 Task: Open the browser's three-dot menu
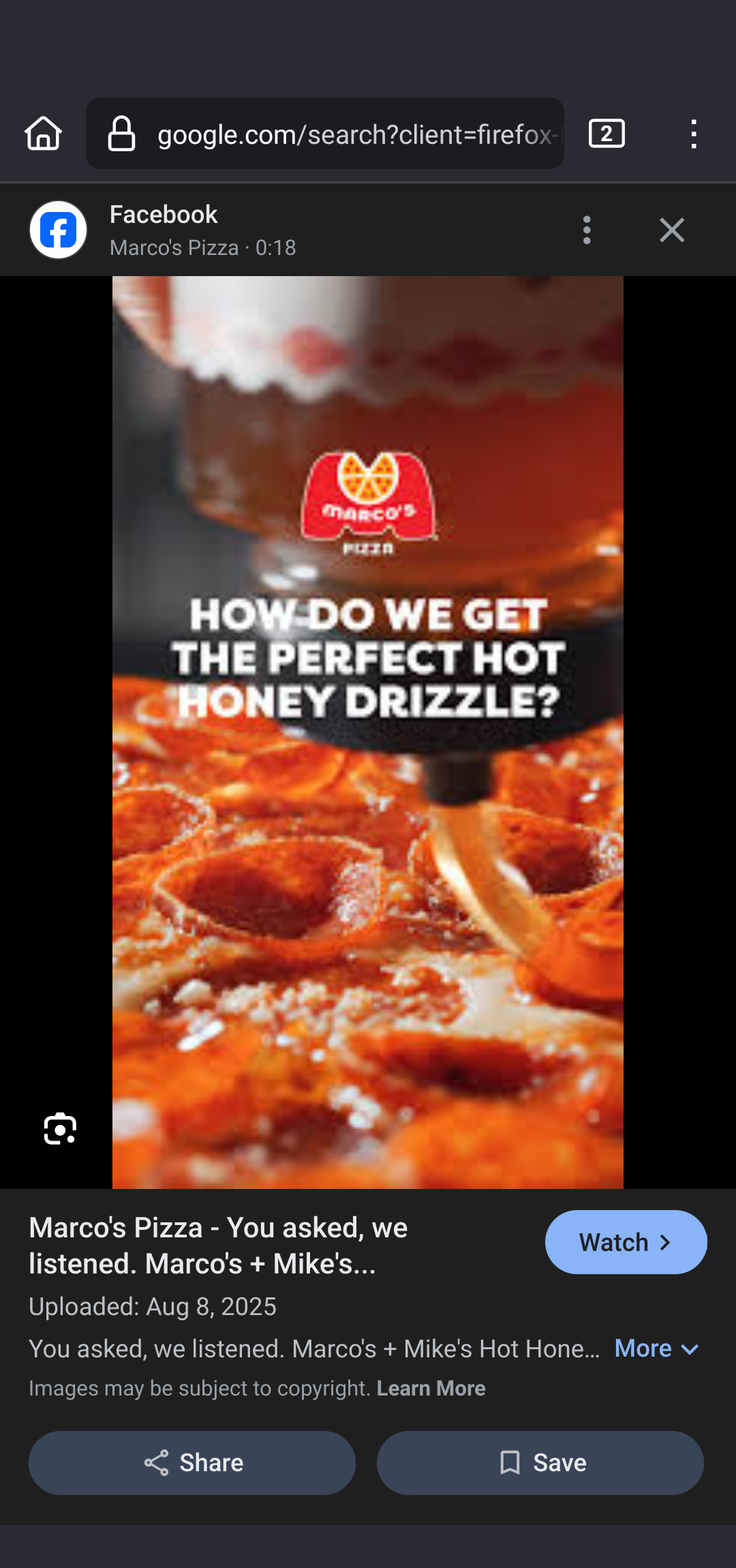693,134
